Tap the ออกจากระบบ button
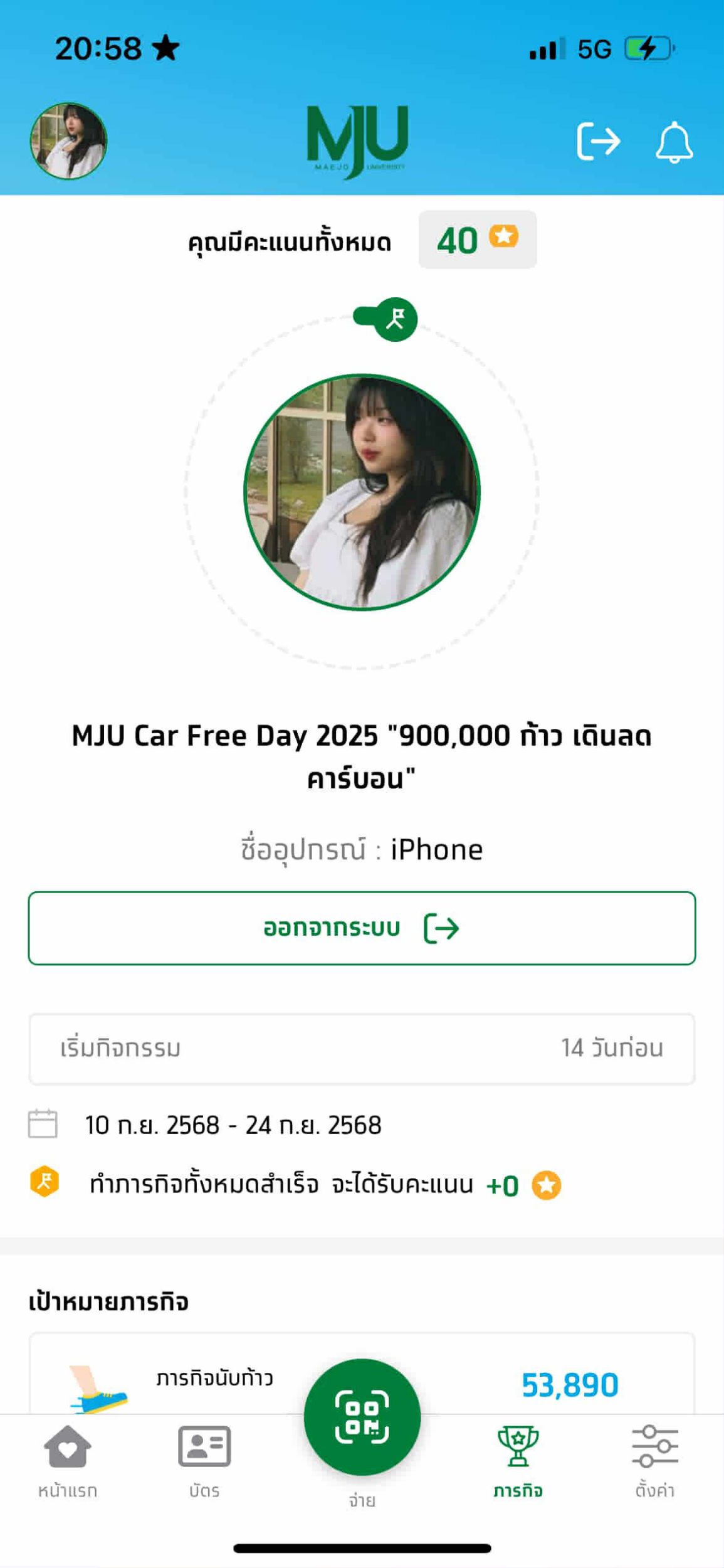Viewport: 724px width, 1568px height. (362, 928)
